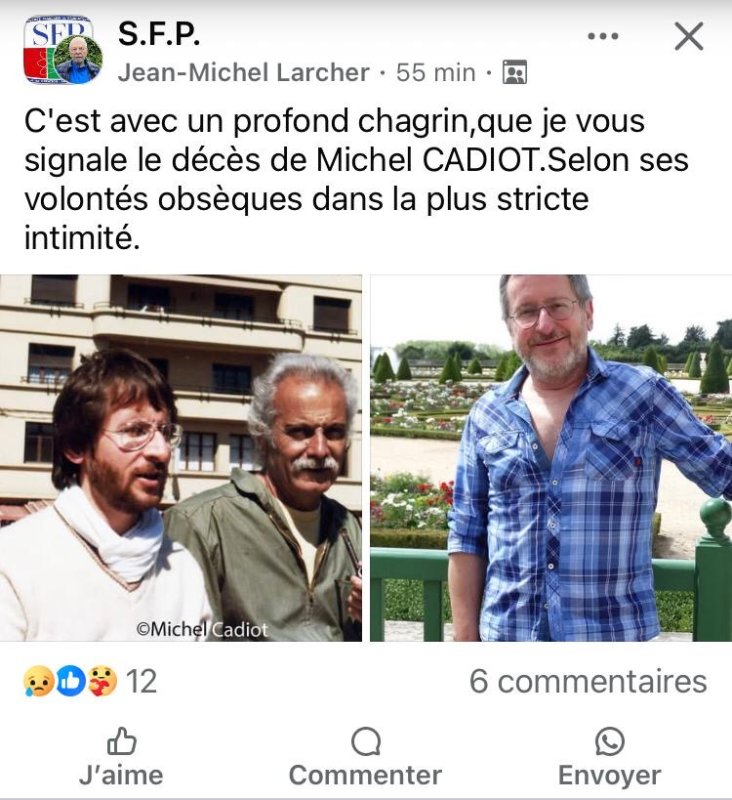Dismiss this post with the X

point(689,37)
